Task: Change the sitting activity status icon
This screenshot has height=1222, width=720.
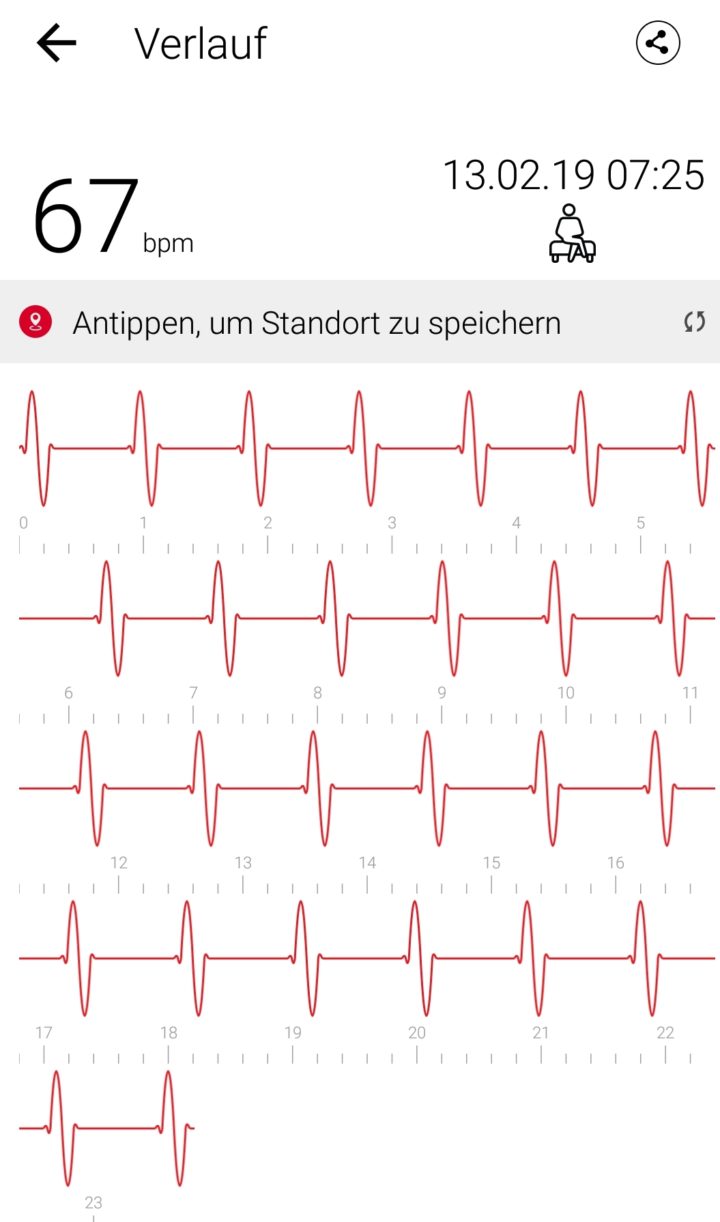Action: (x=572, y=234)
